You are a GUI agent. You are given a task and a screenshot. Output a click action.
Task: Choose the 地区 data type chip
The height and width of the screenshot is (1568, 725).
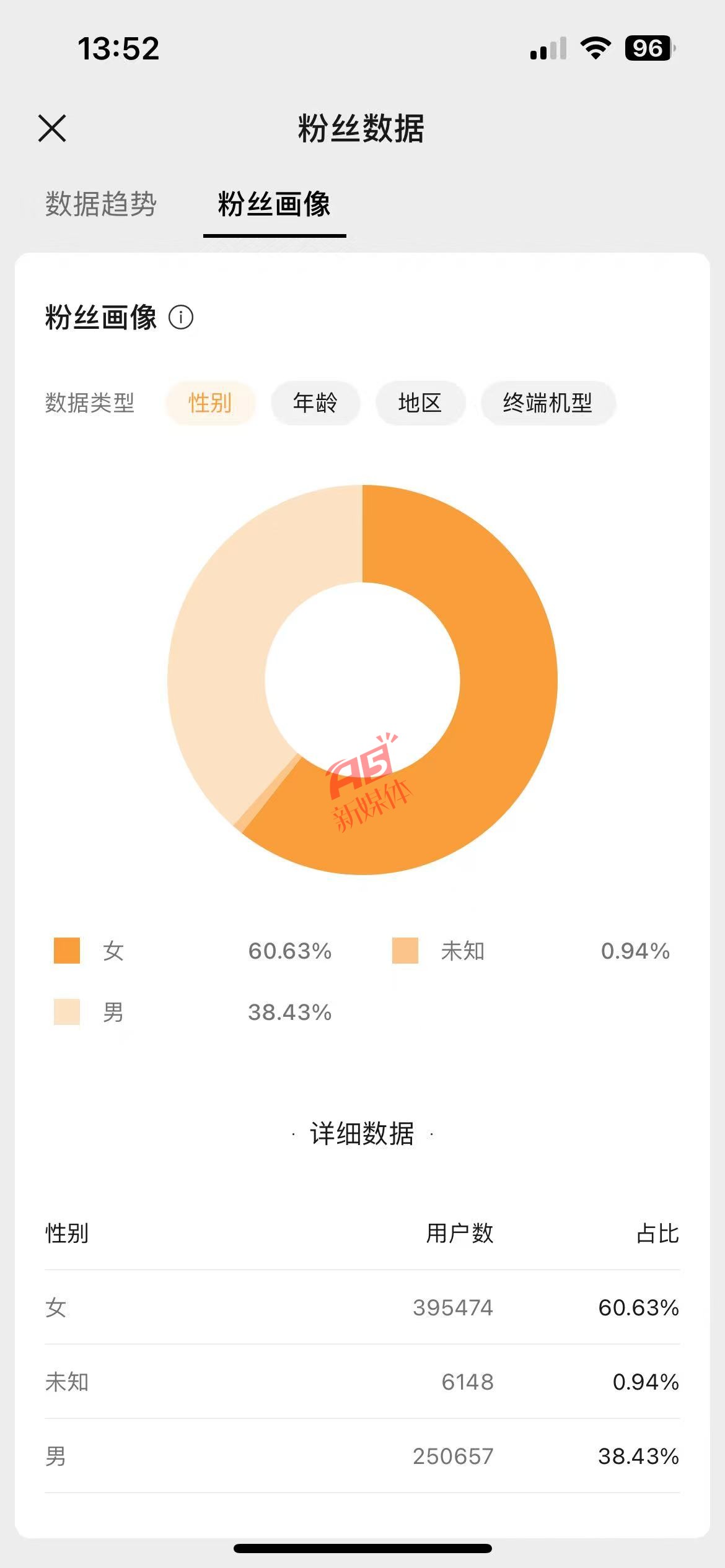420,403
